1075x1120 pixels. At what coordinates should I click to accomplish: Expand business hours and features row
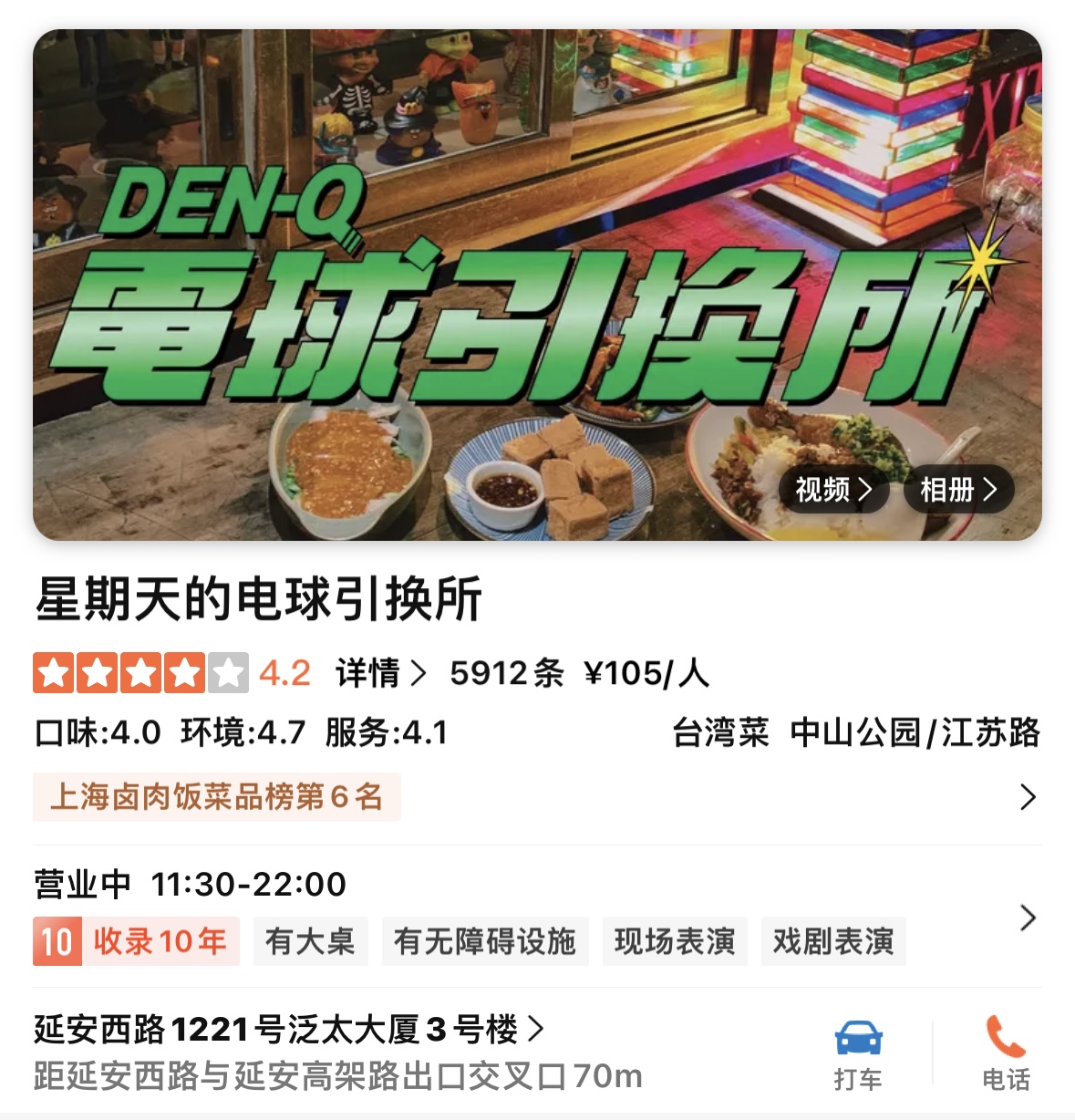tap(1028, 917)
